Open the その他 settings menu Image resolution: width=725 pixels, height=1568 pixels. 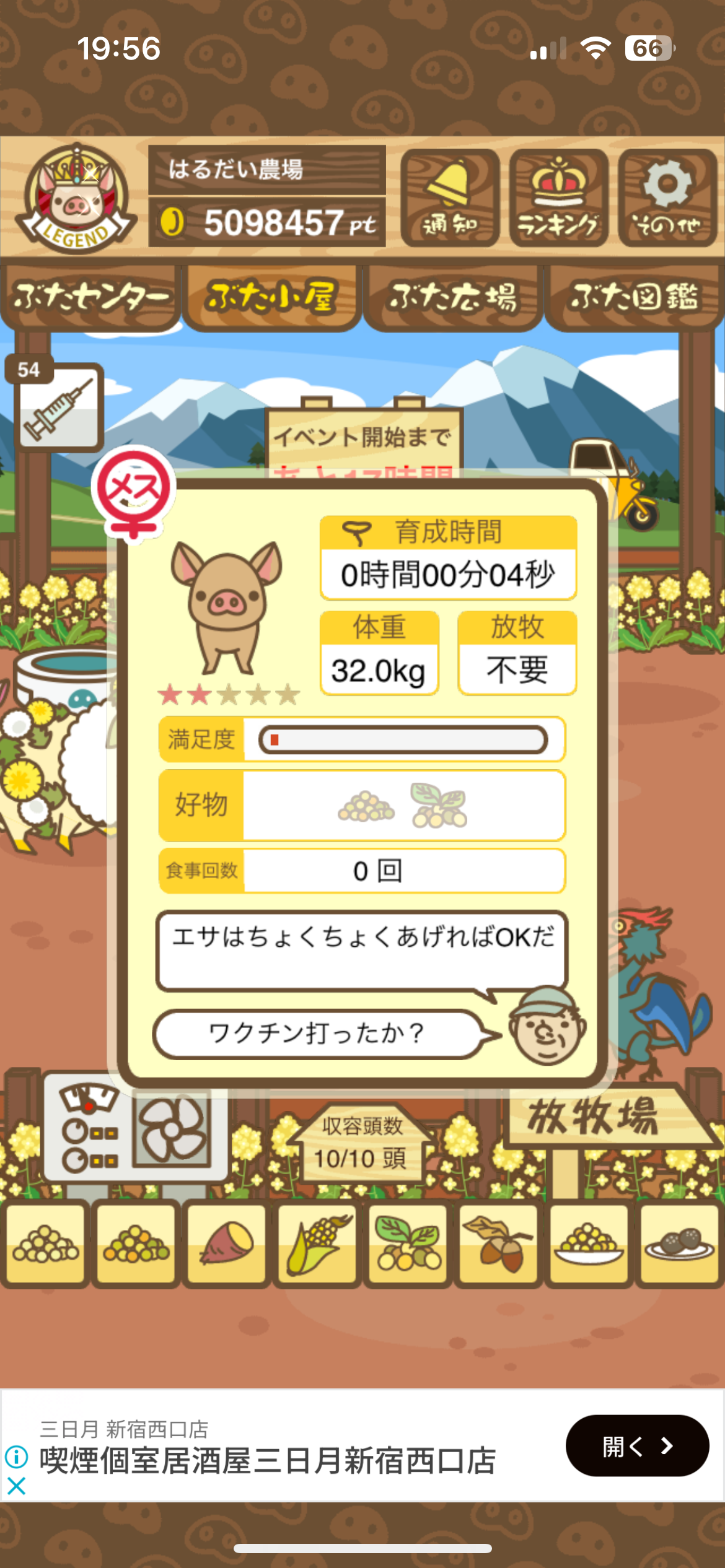click(x=667, y=198)
